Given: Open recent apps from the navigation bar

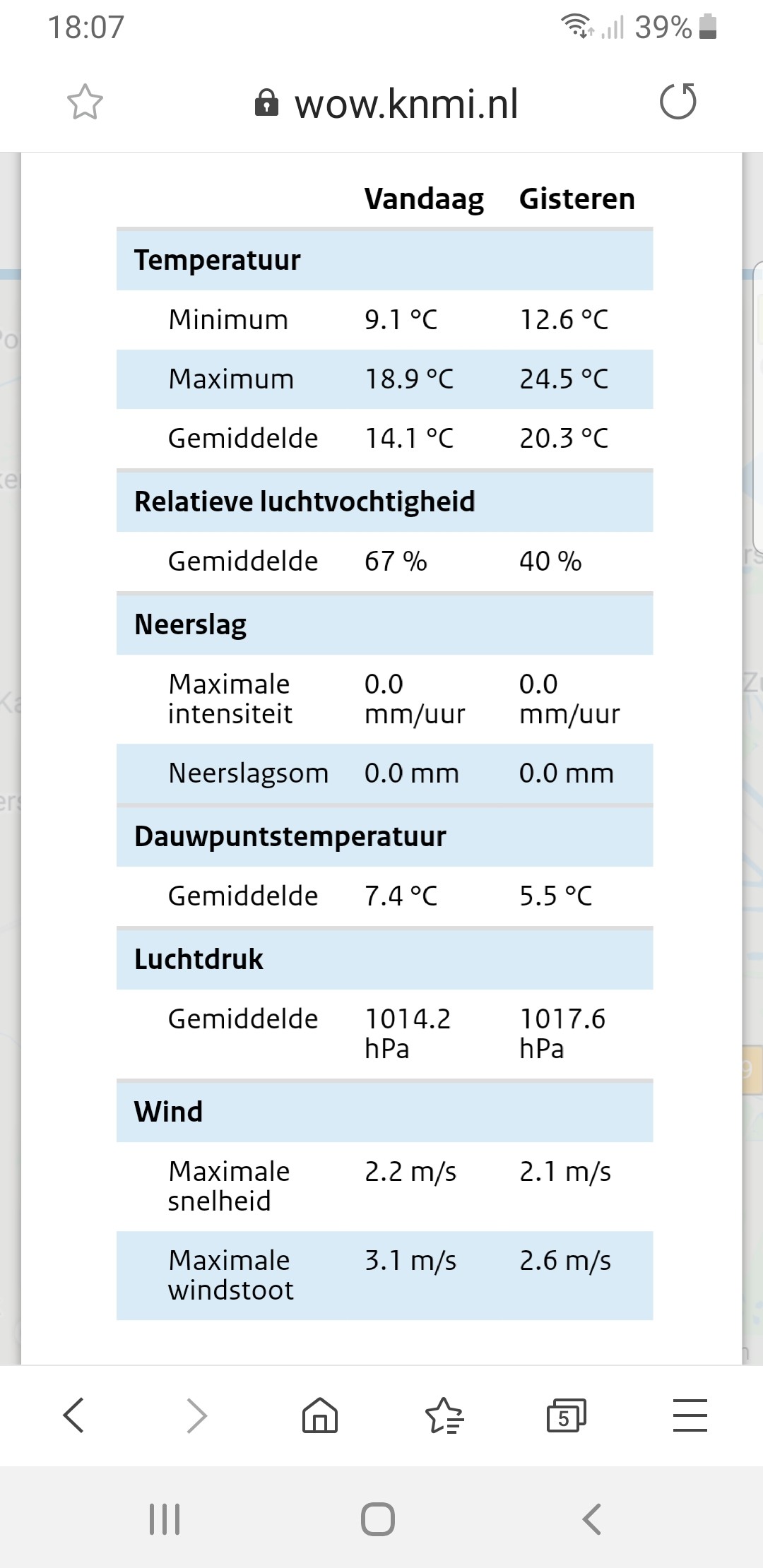Looking at the screenshot, I should point(165,1519).
